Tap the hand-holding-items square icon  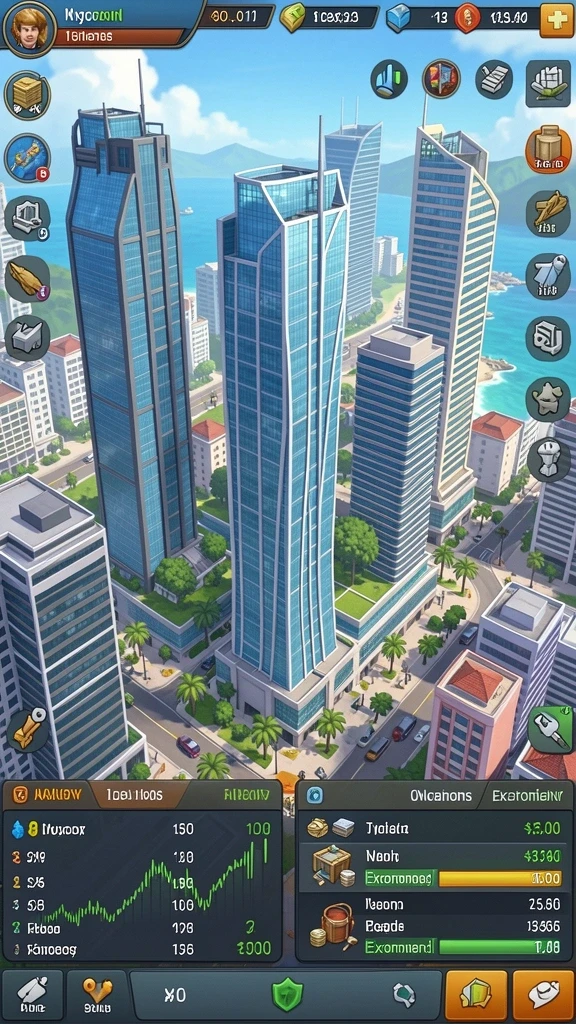click(547, 83)
